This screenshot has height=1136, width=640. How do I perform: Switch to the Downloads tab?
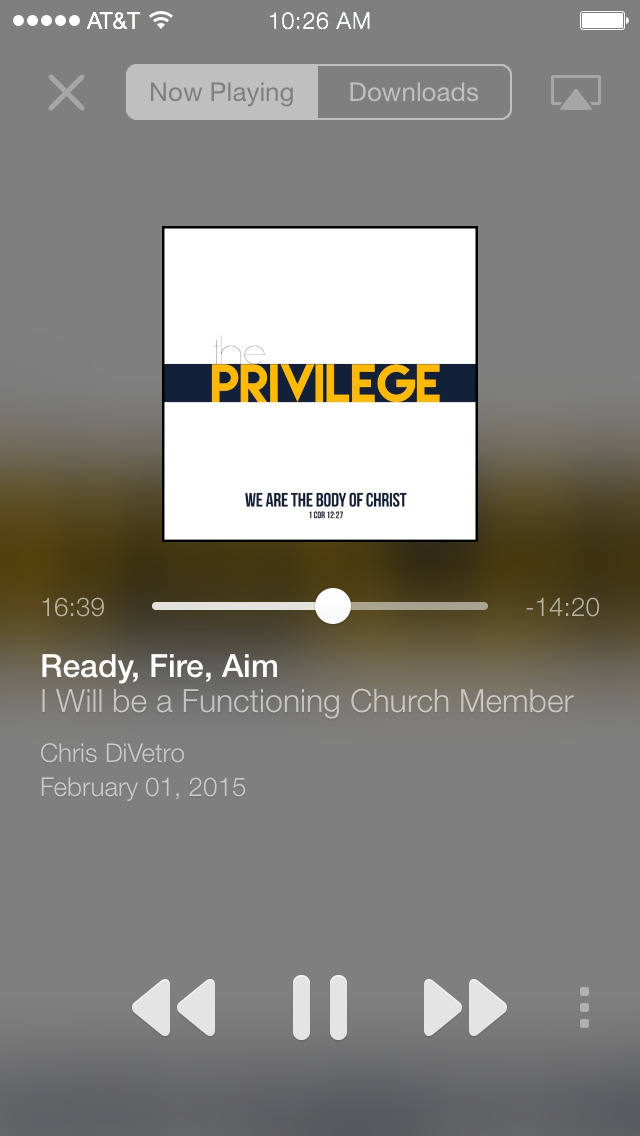[x=414, y=92]
